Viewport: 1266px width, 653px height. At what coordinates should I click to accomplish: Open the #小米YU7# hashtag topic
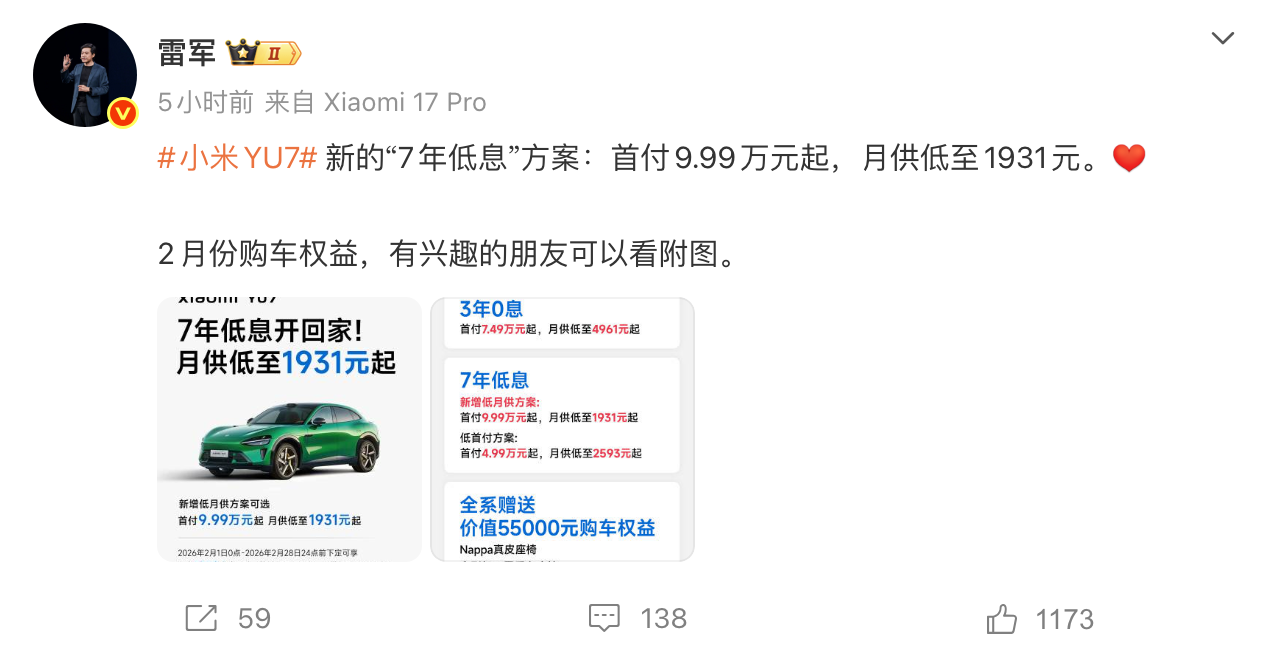tap(238, 158)
